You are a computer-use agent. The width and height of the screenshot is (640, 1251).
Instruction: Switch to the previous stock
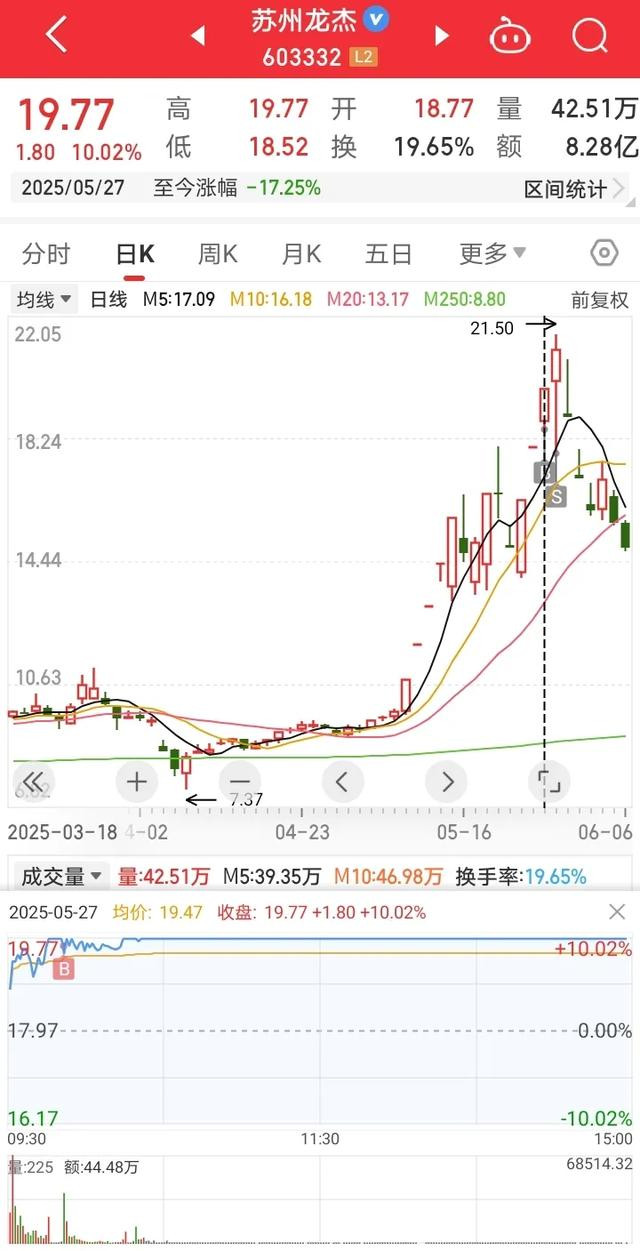[x=198, y=36]
